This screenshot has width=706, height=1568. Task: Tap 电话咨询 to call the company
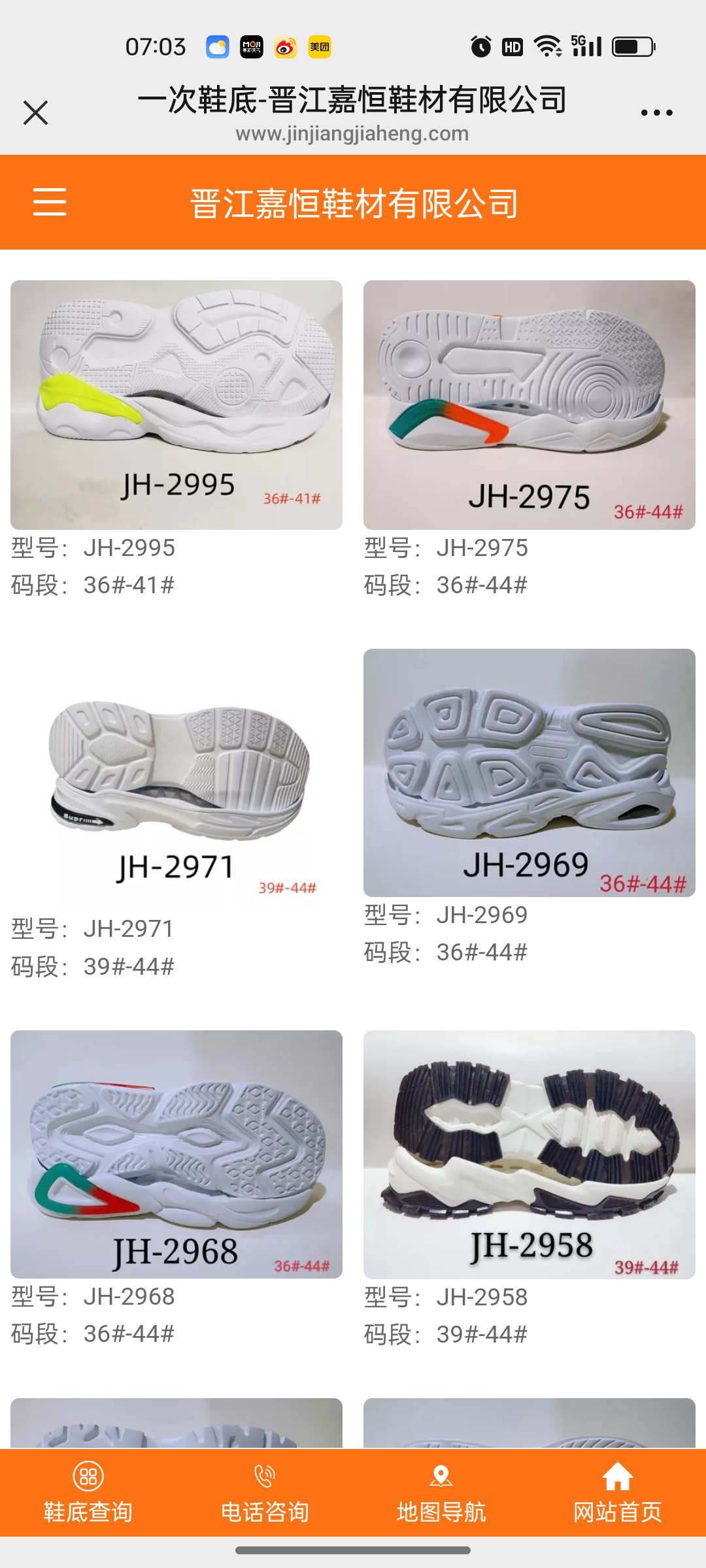point(265,1492)
